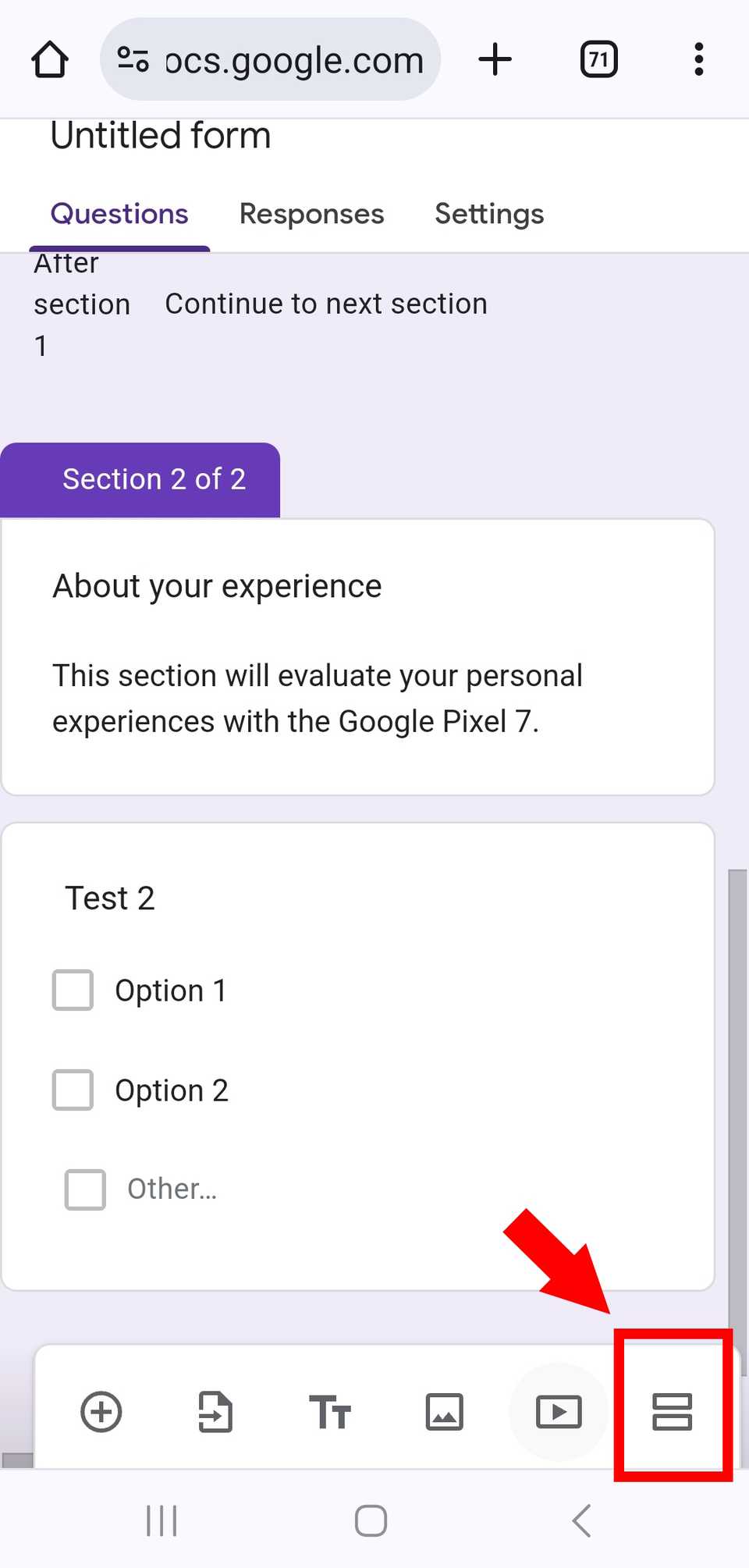This screenshot has height=1568, width=749.
Task: Insert an image with the image icon
Action: pos(444,1411)
